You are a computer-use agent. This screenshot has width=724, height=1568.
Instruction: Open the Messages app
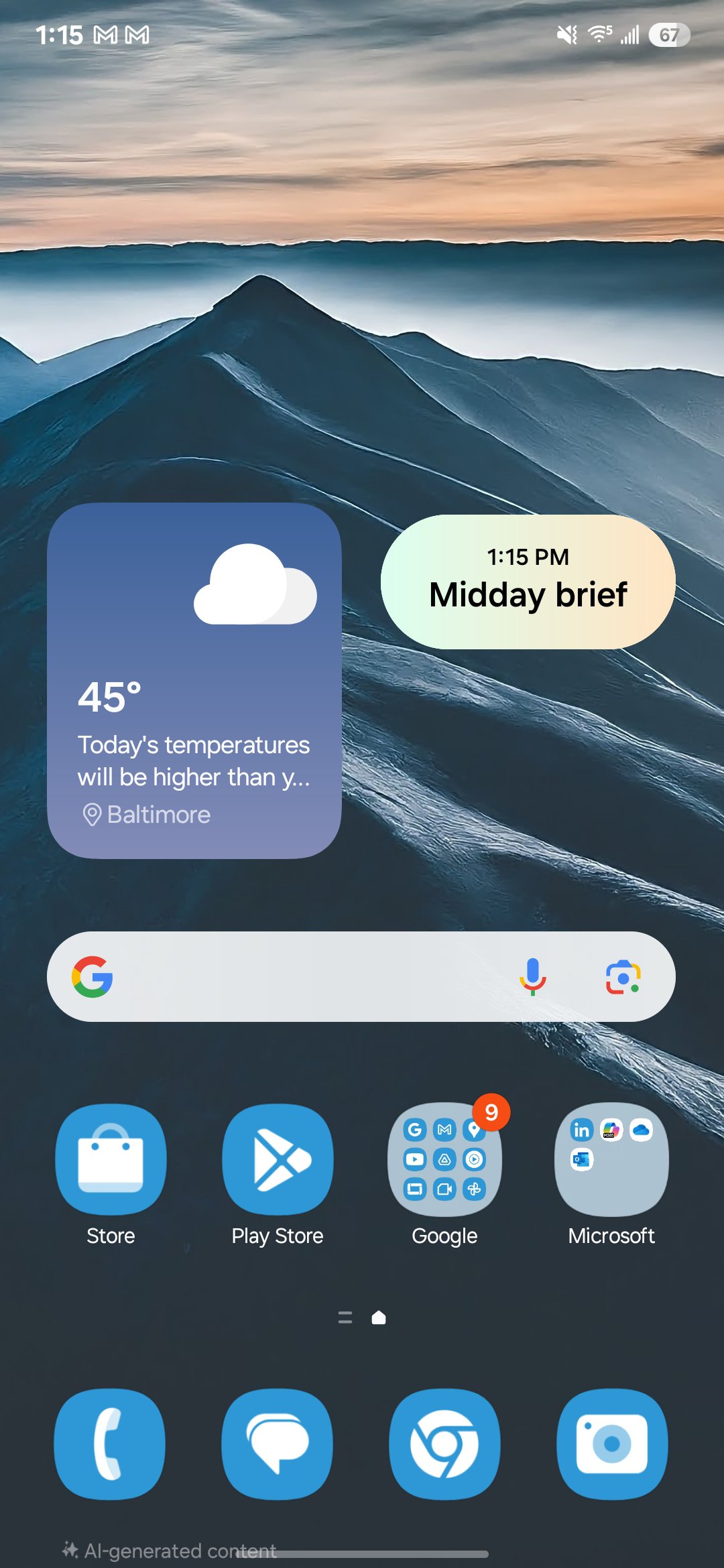[277, 1444]
